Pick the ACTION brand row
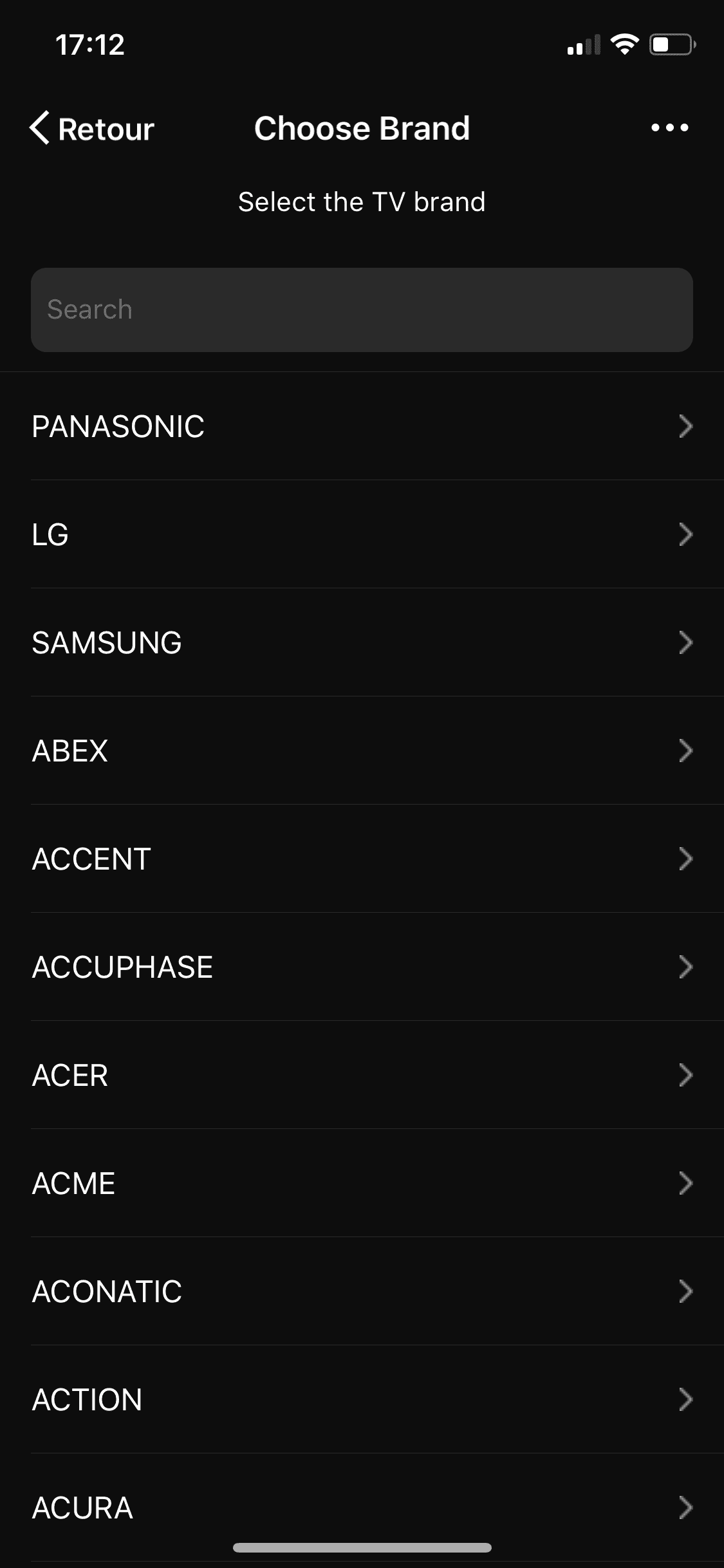The height and width of the screenshot is (1568, 724). pos(362,1399)
